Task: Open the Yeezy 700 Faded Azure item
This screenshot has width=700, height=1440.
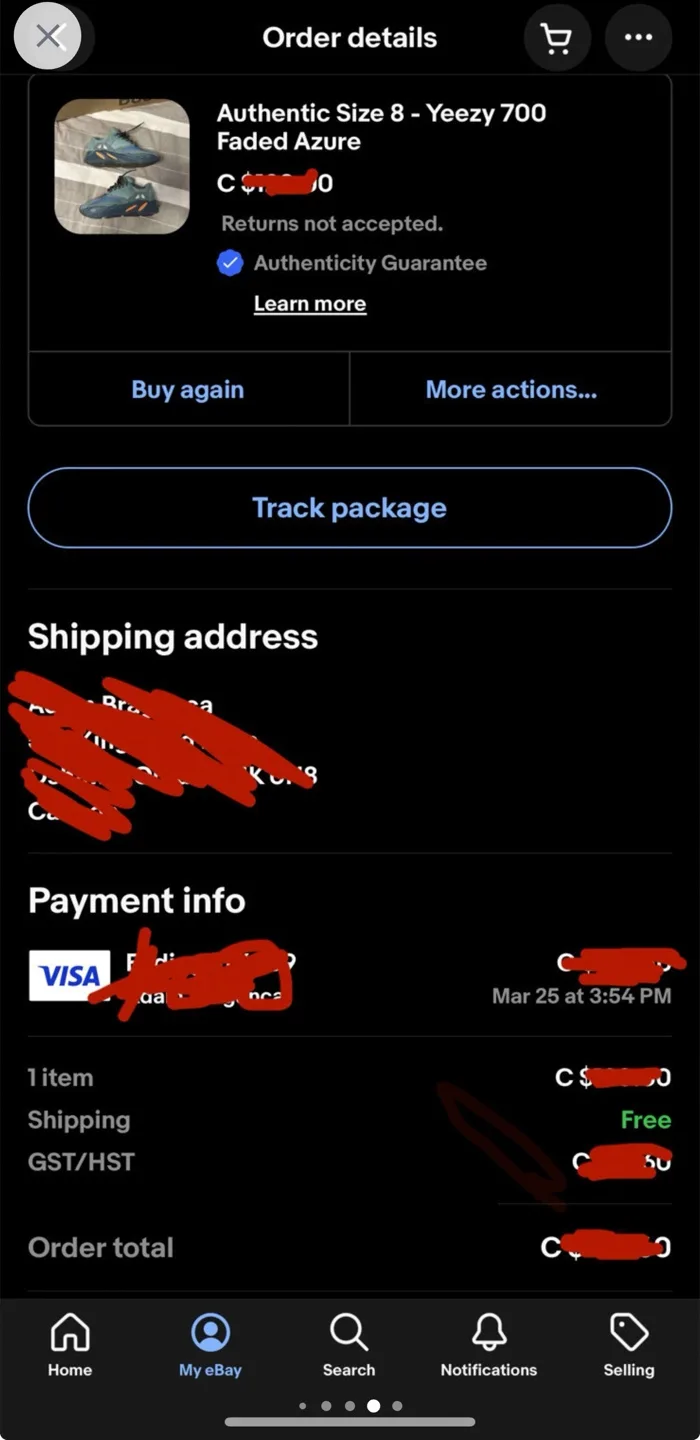Action: [381, 127]
